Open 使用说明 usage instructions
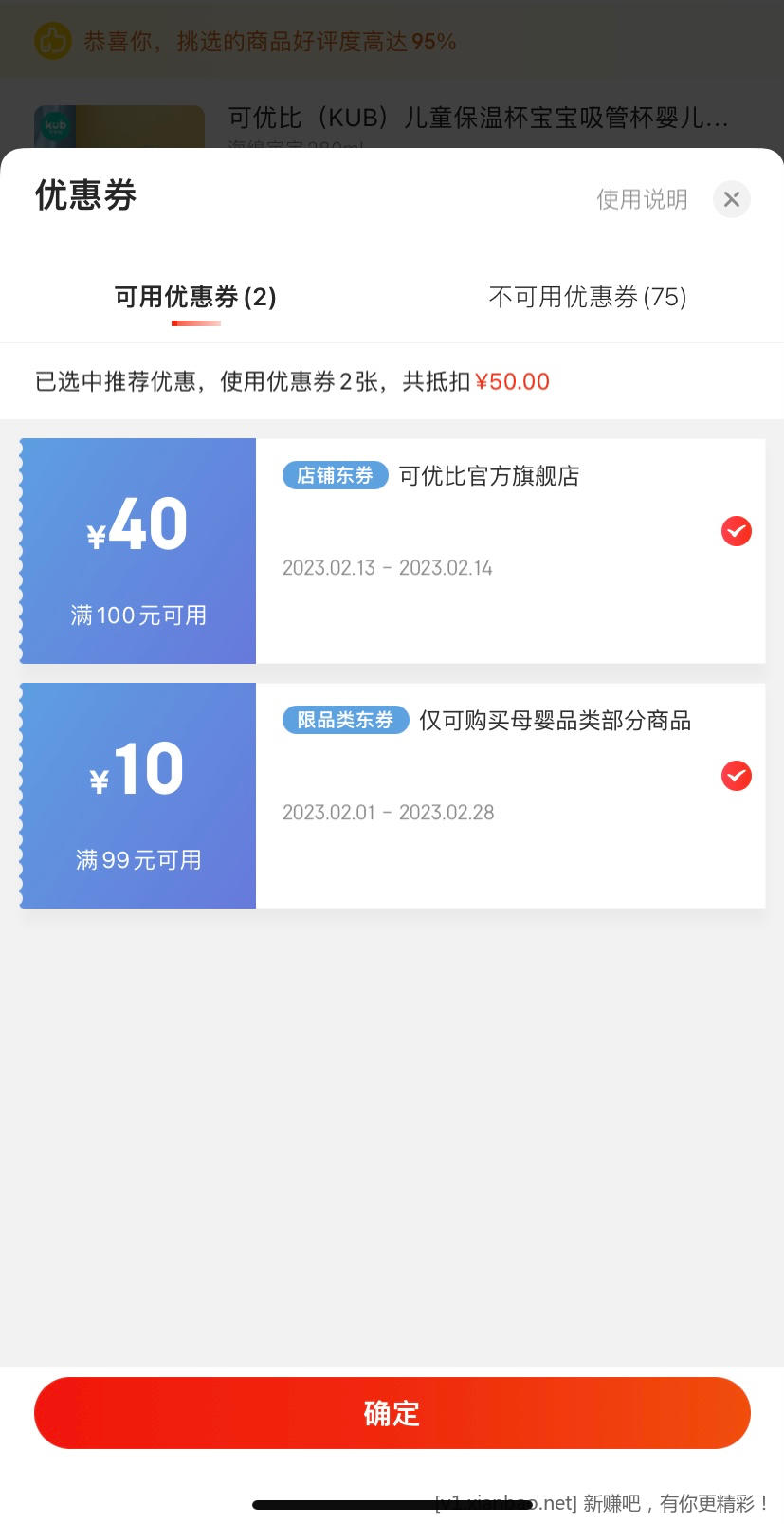The height and width of the screenshot is (1524, 784). pos(642,199)
